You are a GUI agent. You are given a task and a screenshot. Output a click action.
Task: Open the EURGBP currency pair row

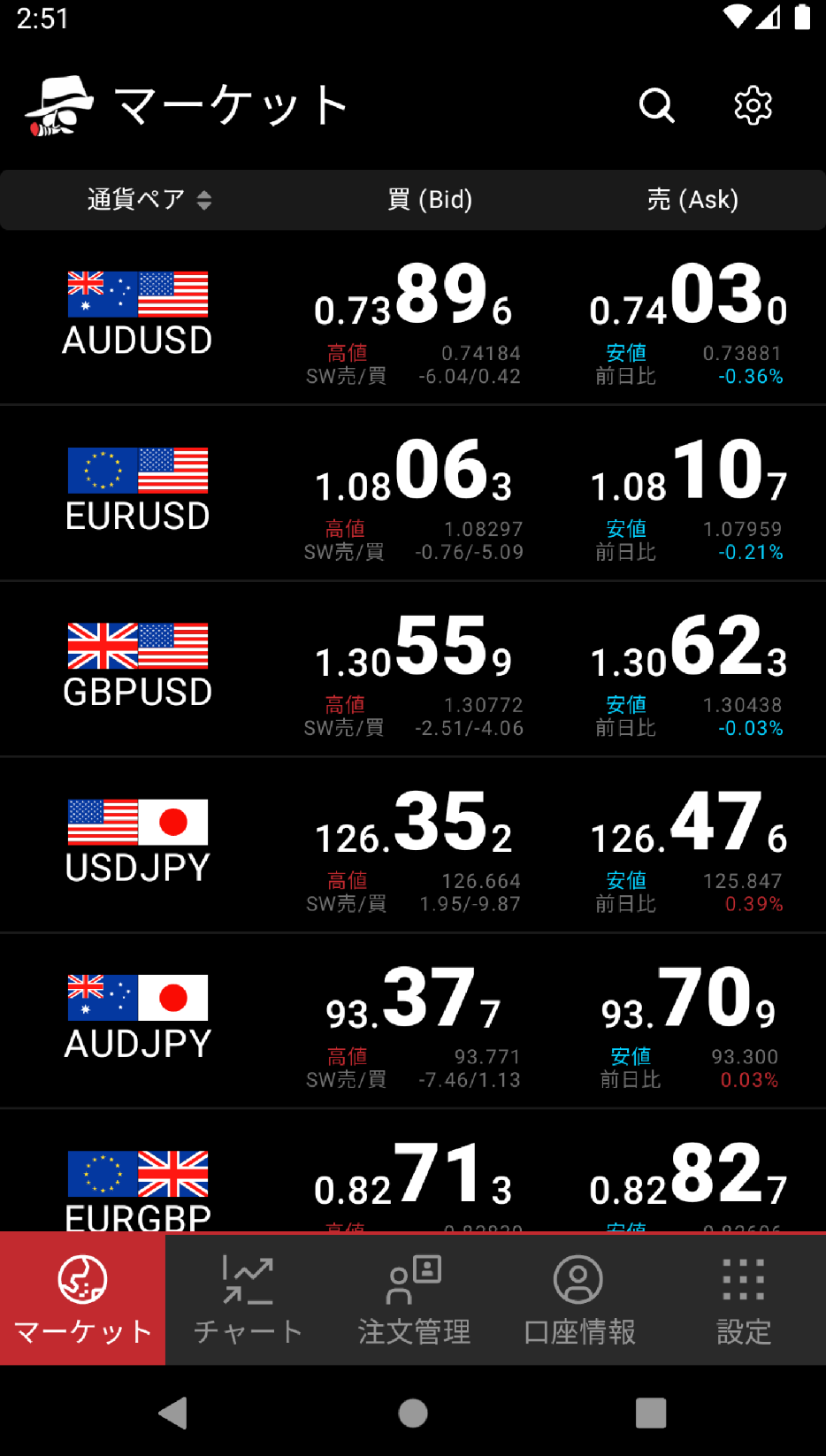tap(413, 1171)
